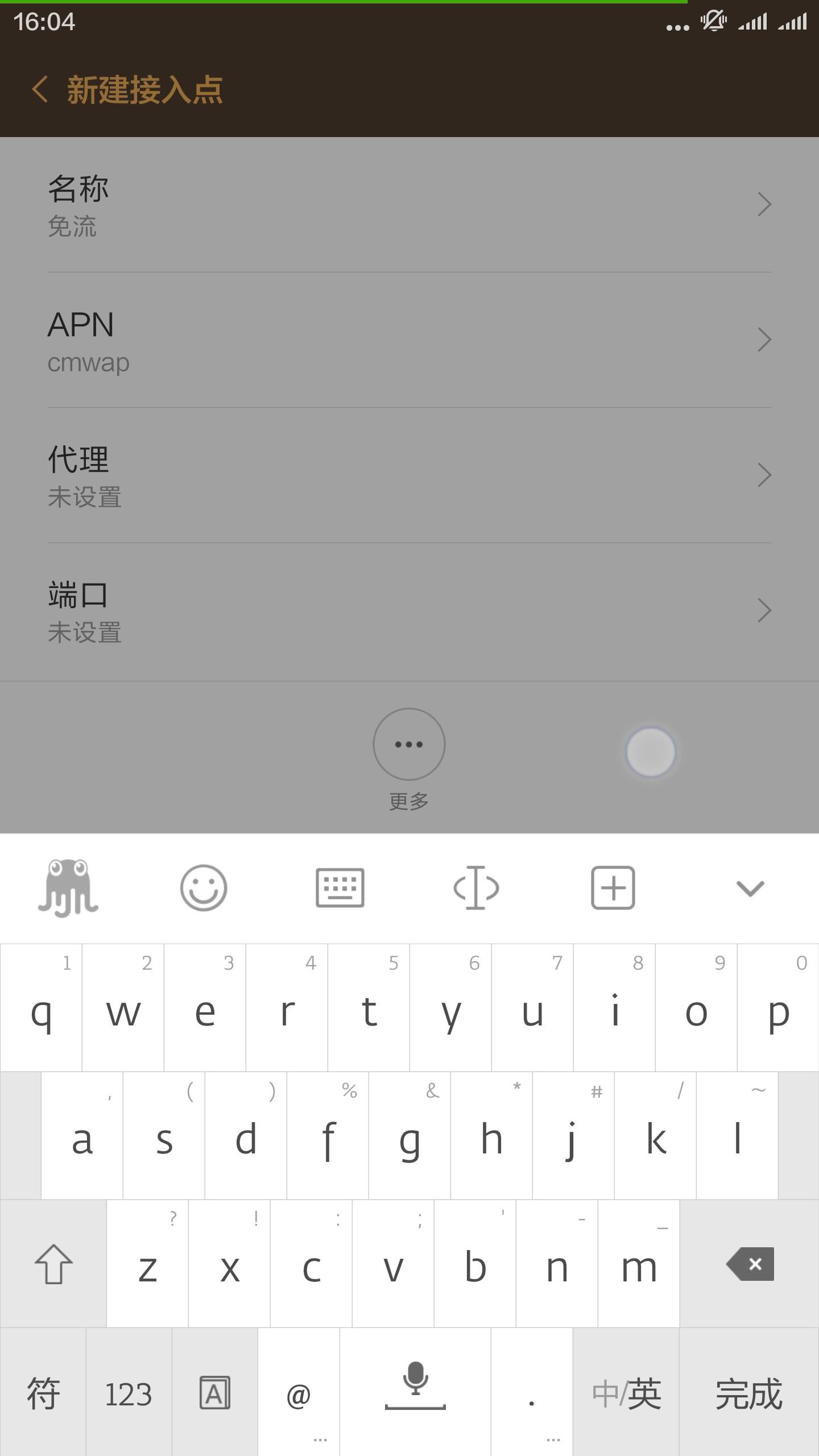This screenshot has width=819, height=1456.
Task: Open the 符 symbols keyboard
Action: (43, 1394)
